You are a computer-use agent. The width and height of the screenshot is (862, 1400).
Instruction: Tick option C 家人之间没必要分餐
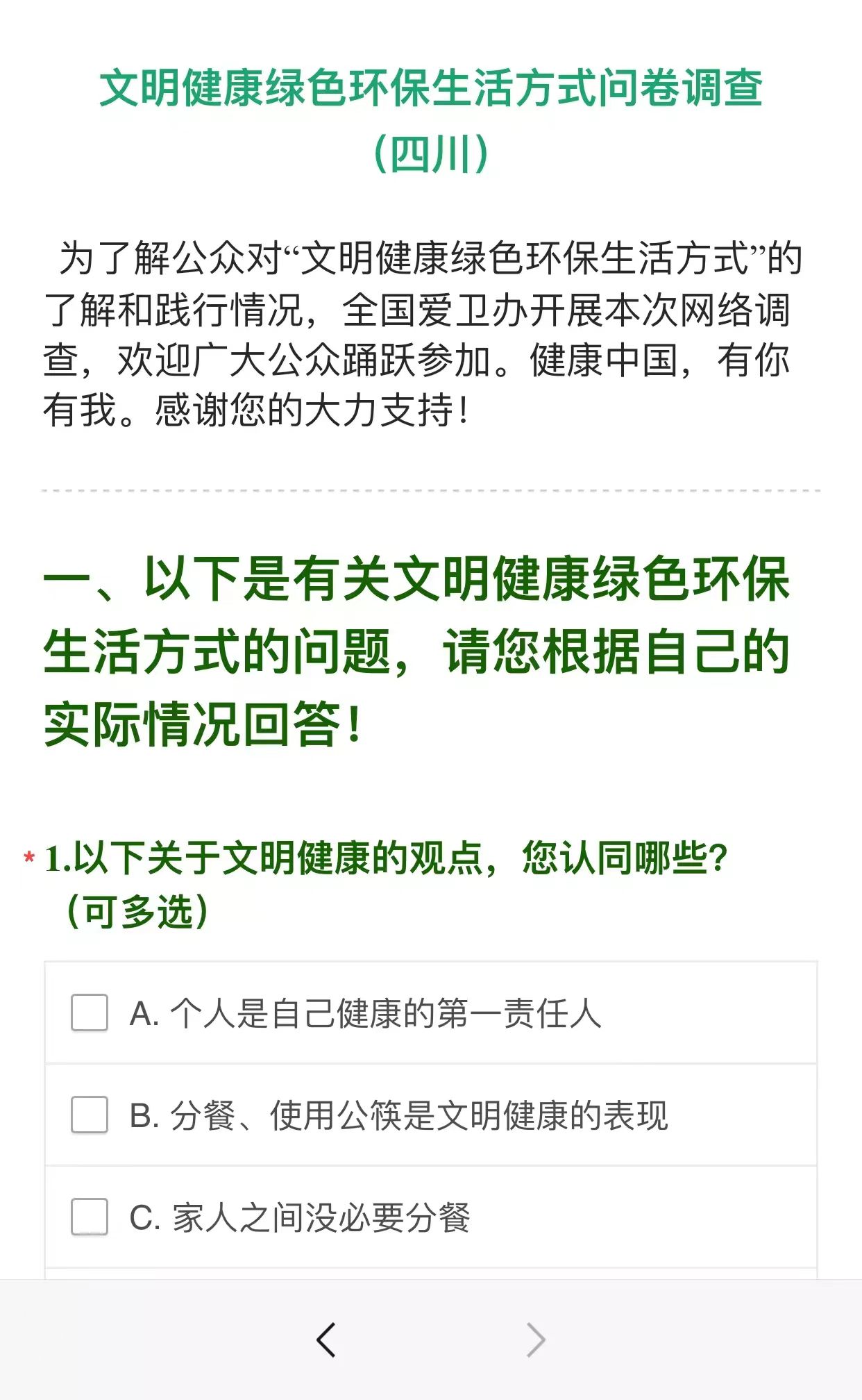coord(90,1217)
